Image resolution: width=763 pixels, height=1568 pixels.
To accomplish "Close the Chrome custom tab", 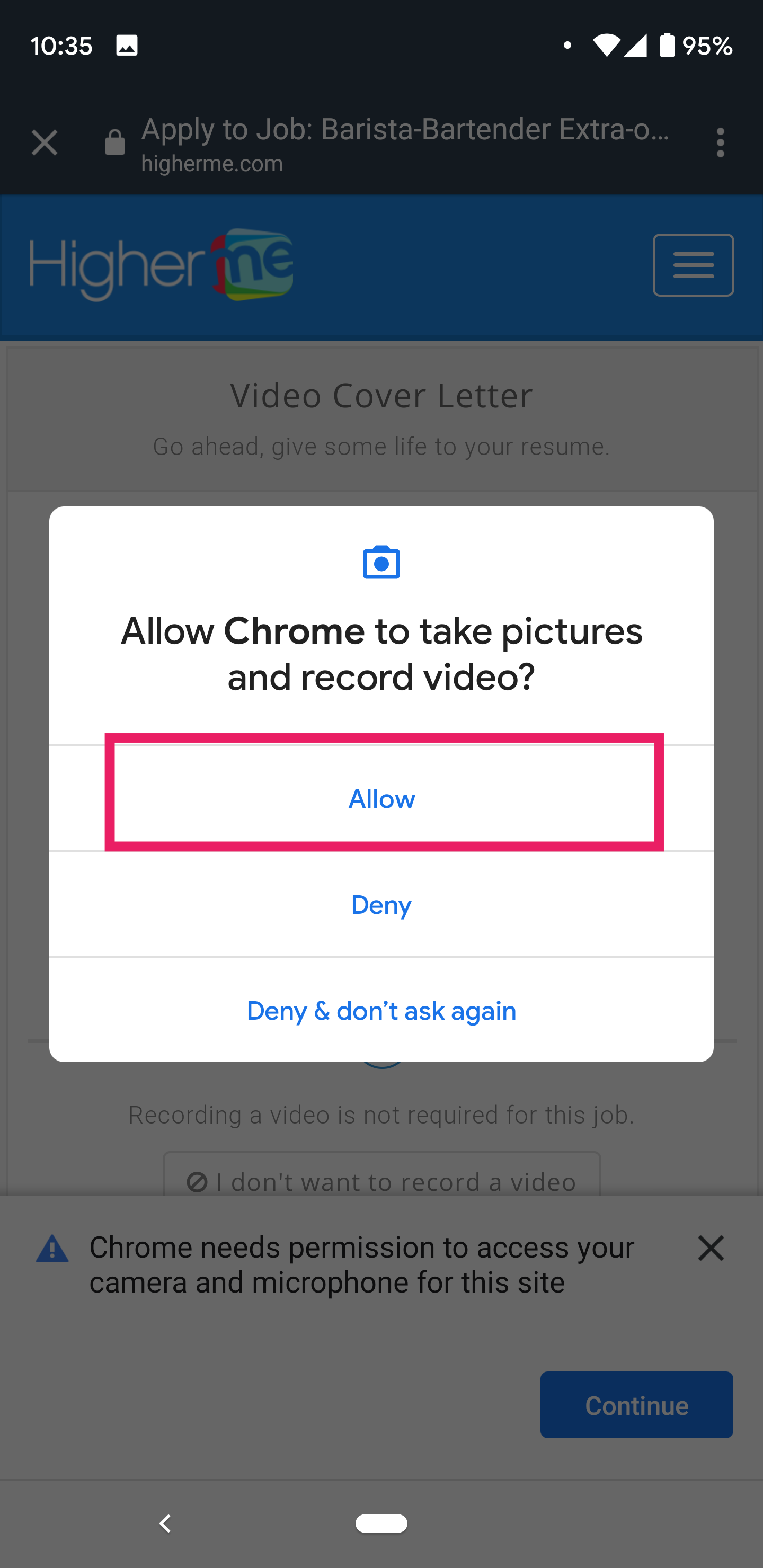I will pyautogui.click(x=45, y=144).
